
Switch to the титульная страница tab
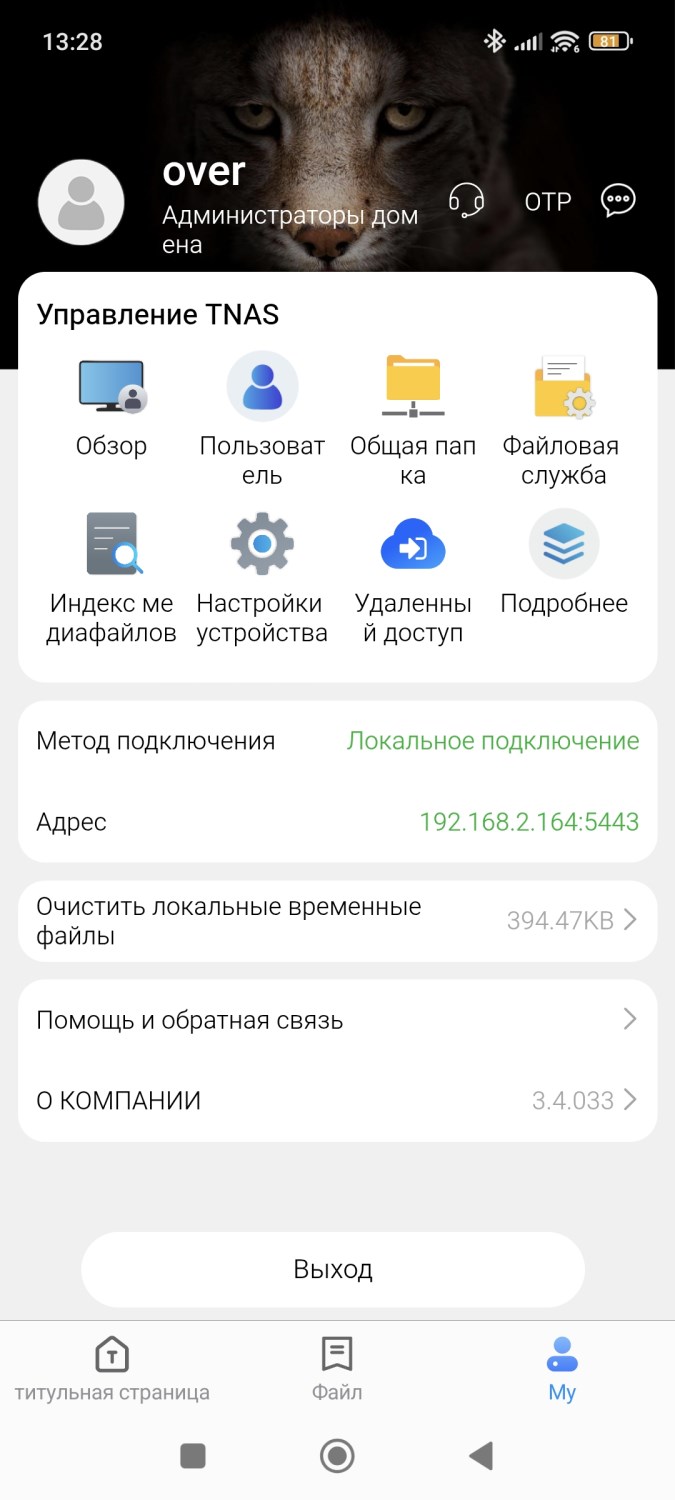[112, 1370]
